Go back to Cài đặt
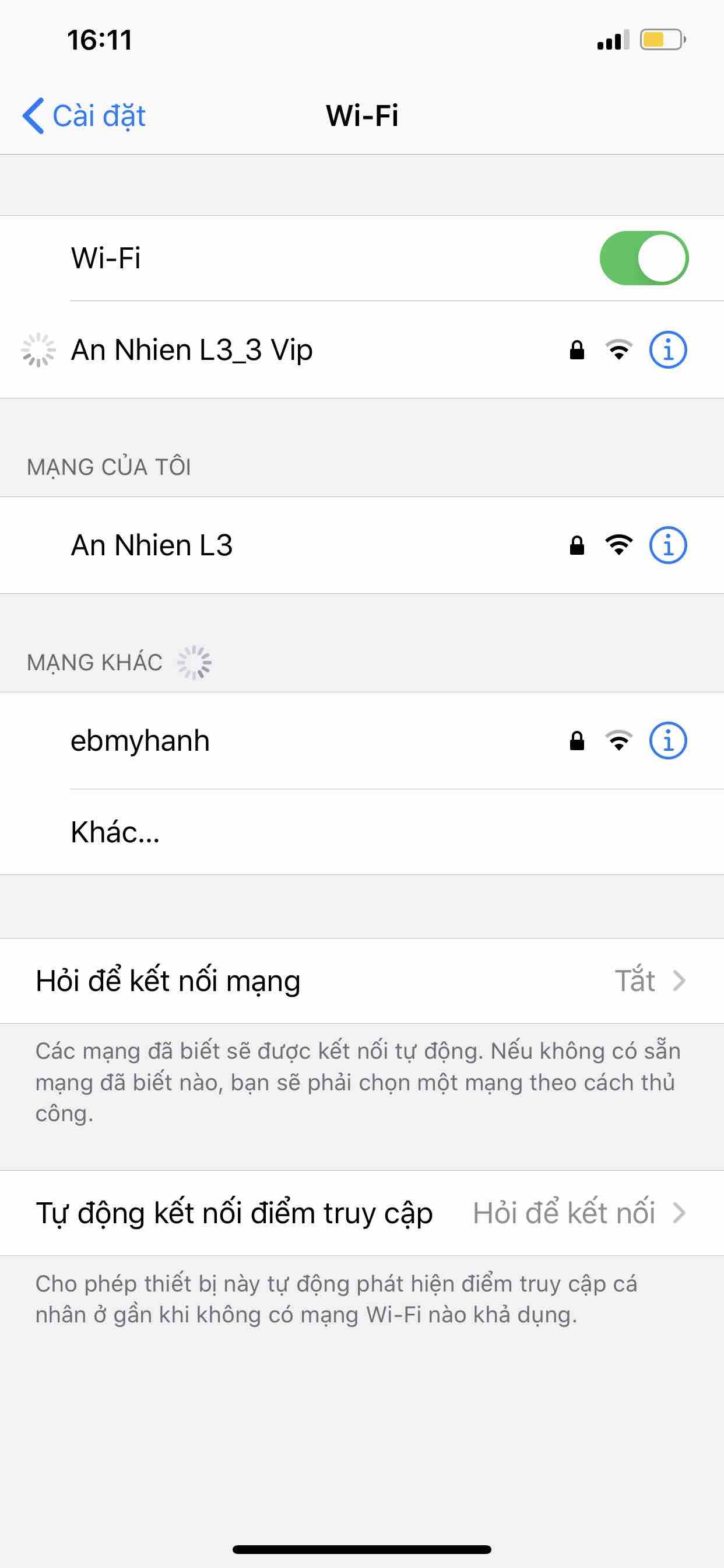The image size is (724, 1568). point(85,116)
